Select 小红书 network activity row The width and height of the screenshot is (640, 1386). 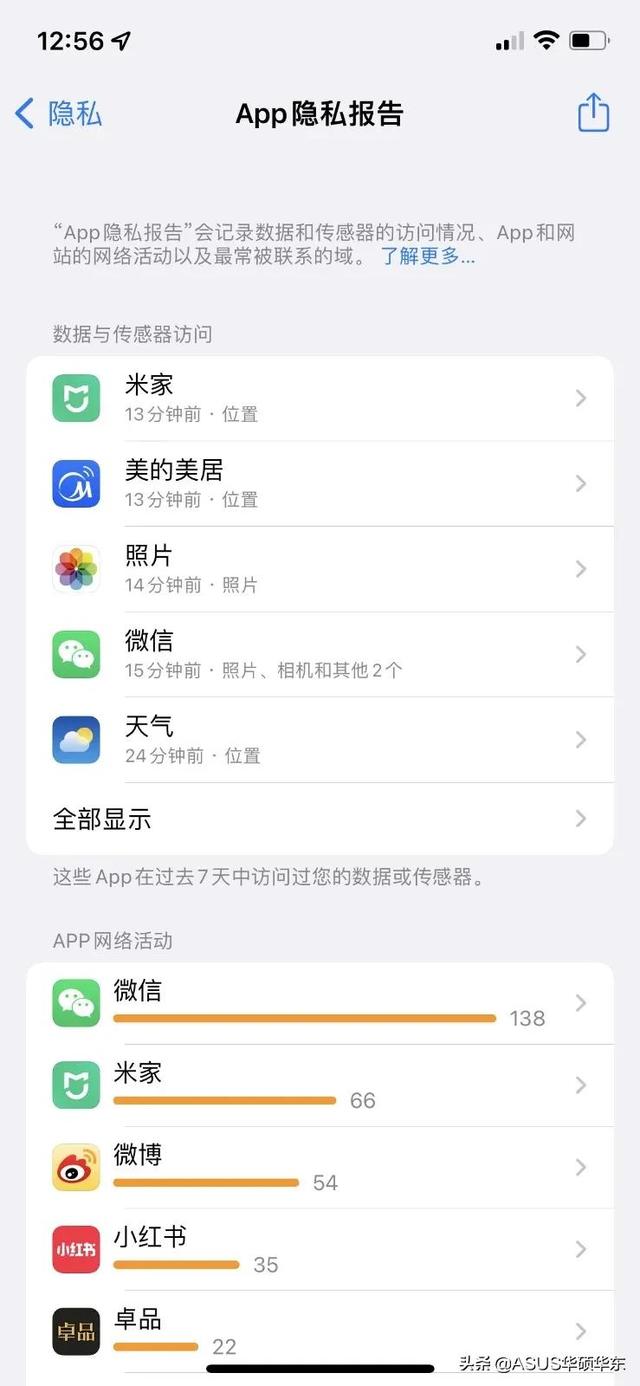320,1249
